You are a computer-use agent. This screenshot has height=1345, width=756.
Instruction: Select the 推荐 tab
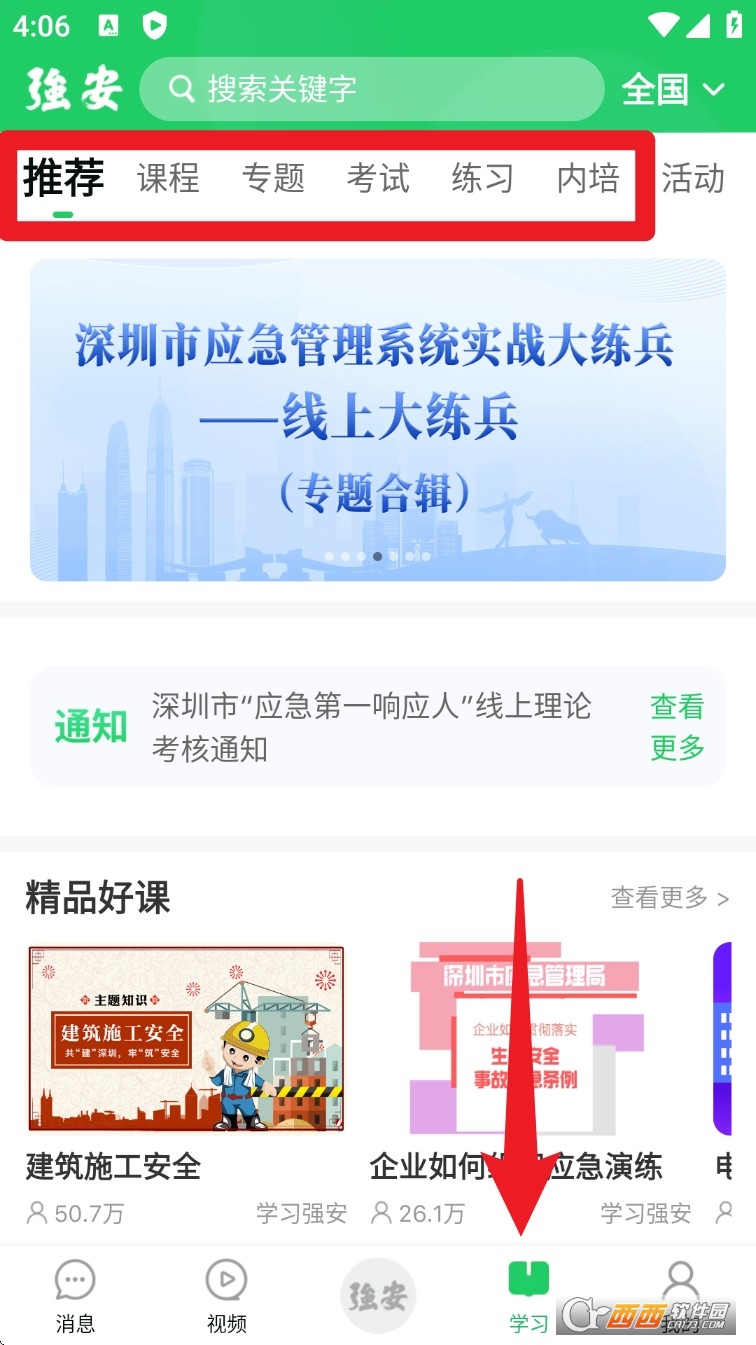[x=63, y=179]
